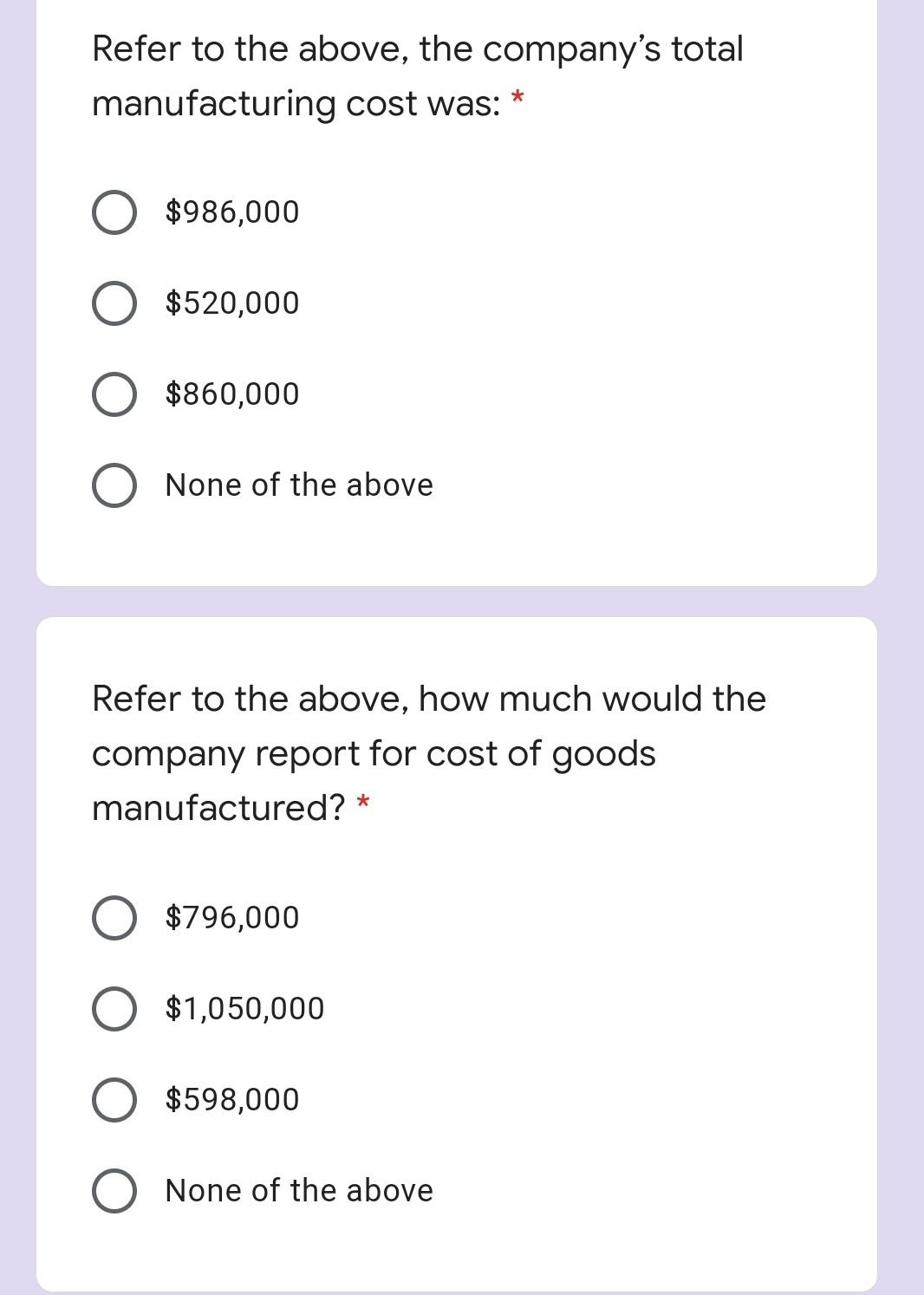924x1295 pixels.
Task: Select the $1,050,000 answer option
Action: 114,1009
